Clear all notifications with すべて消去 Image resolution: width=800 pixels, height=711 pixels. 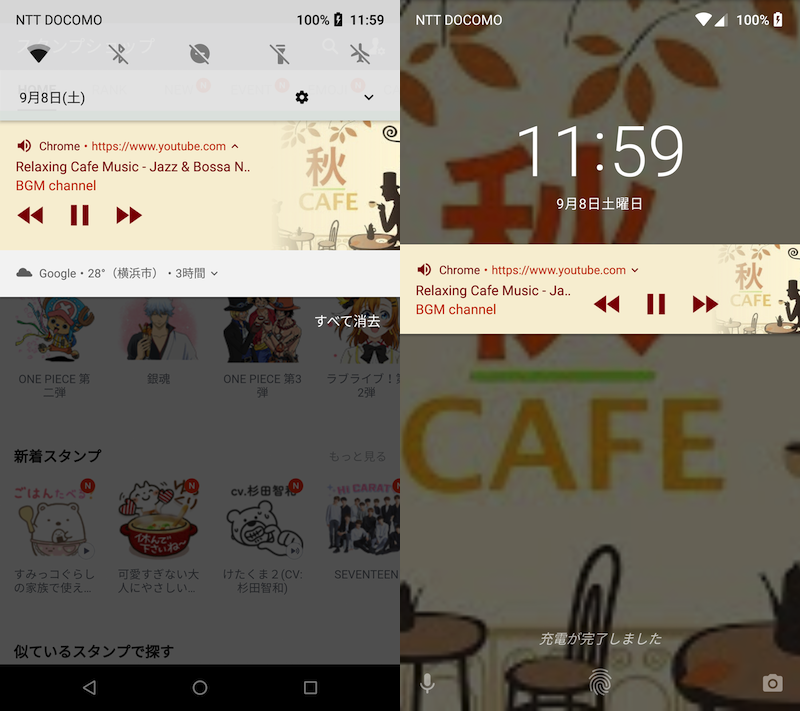[347, 321]
